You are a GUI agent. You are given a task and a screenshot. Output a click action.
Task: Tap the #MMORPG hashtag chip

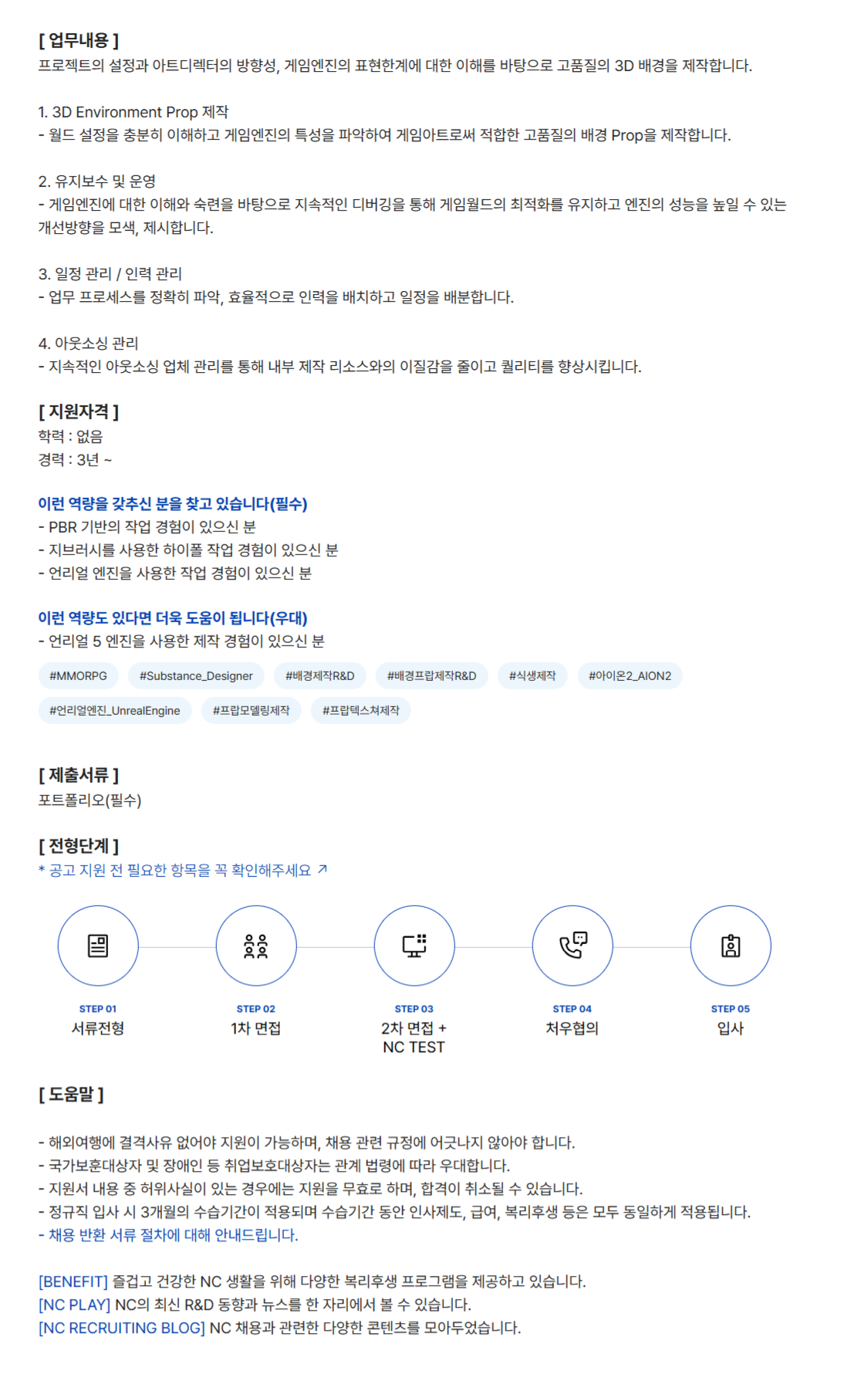coord(78,675)
